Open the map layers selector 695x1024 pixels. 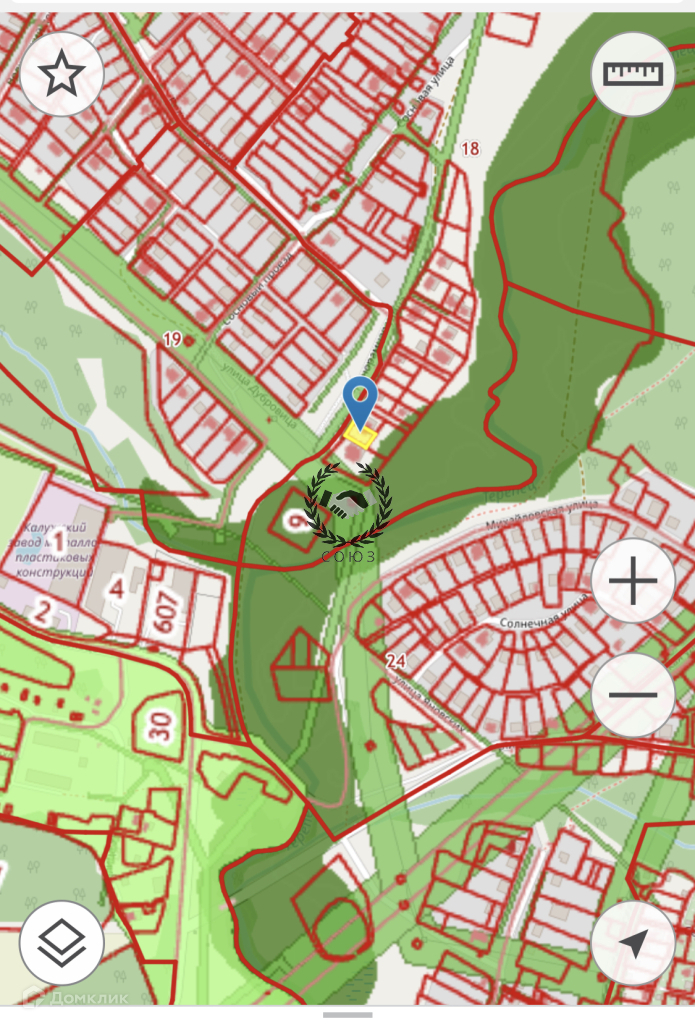(62, 942)
